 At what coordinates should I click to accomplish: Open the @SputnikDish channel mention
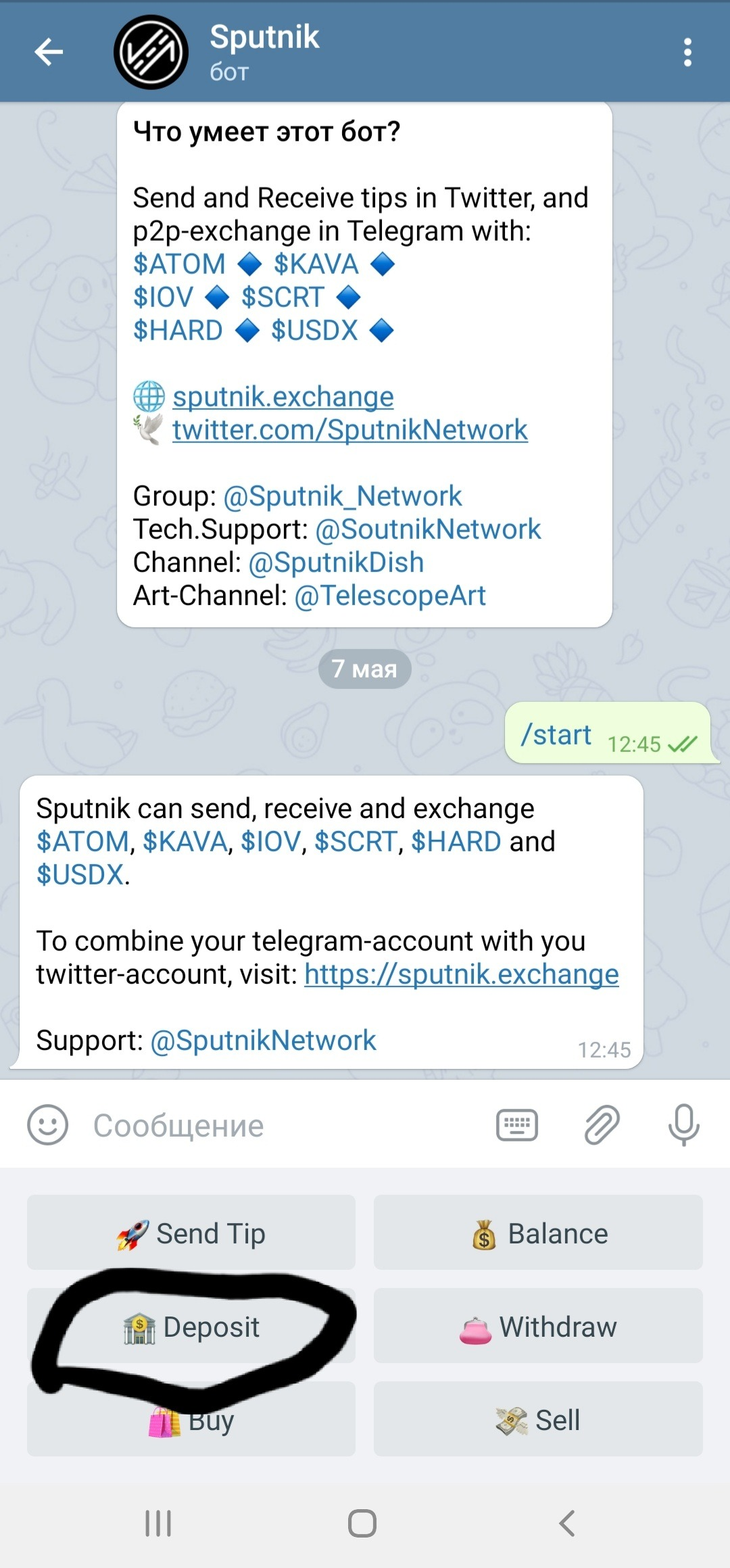click(336, 563)
